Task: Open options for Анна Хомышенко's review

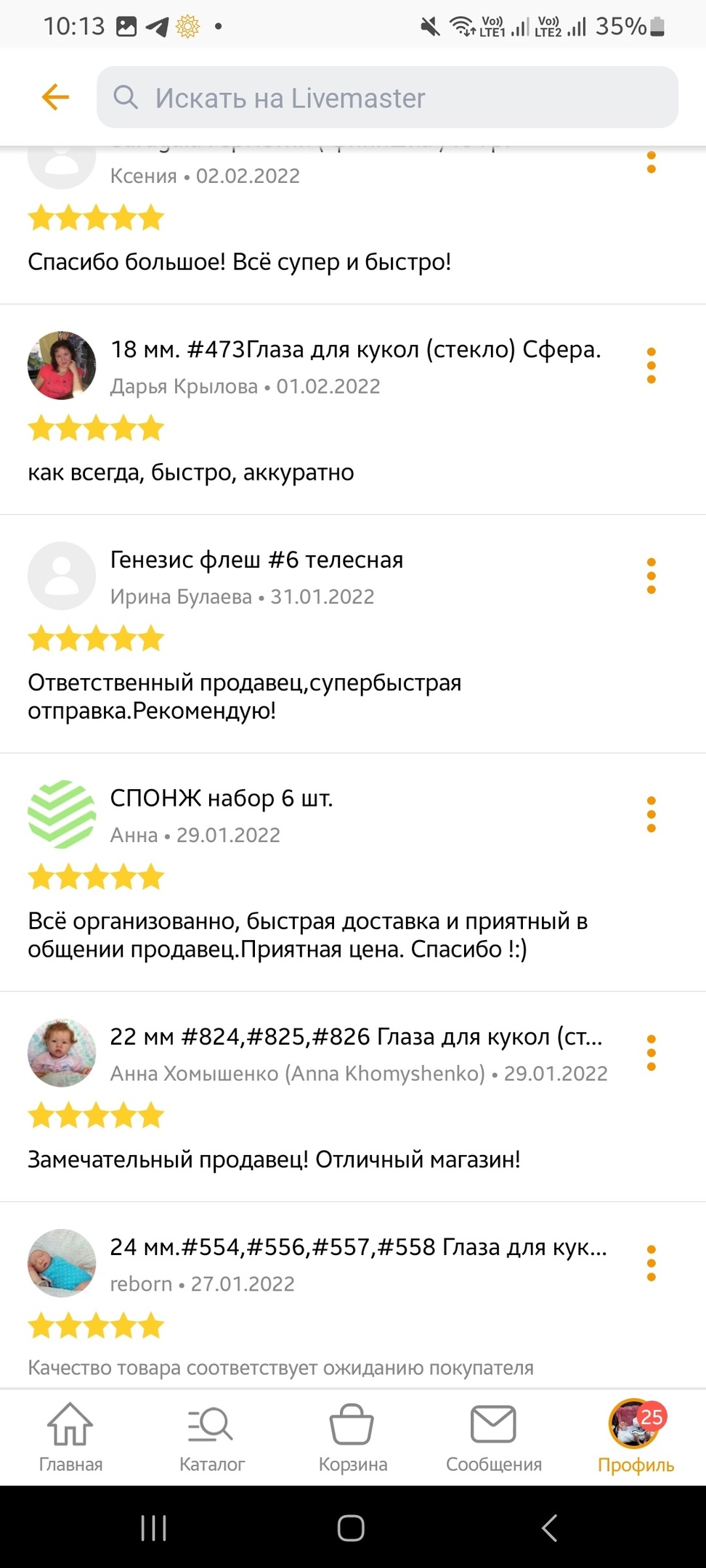Action: (x=651, y=1053)
